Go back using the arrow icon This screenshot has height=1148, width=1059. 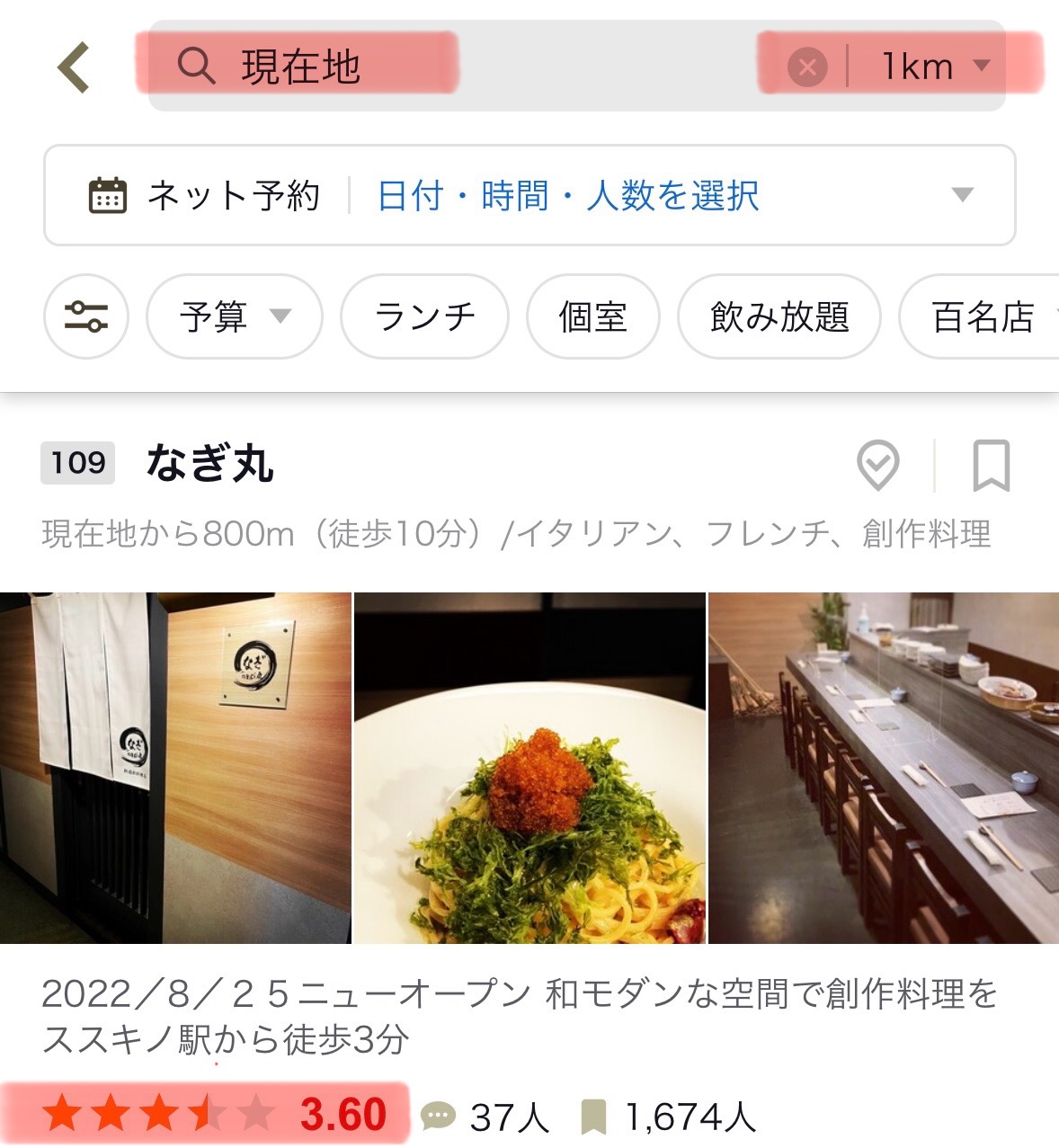(75, 67)
